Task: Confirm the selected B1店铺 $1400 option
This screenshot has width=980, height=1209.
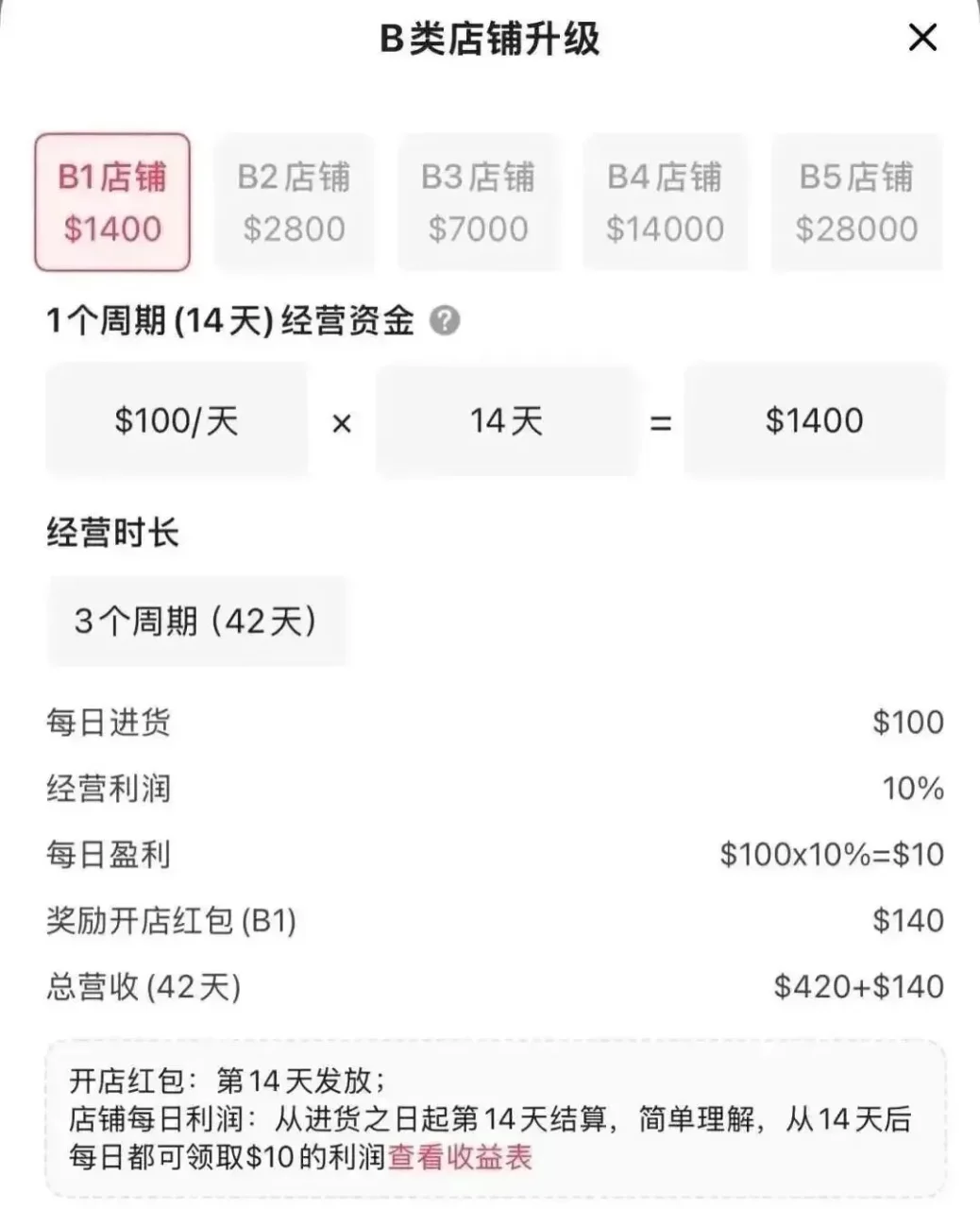Action: tap(111, 202)
